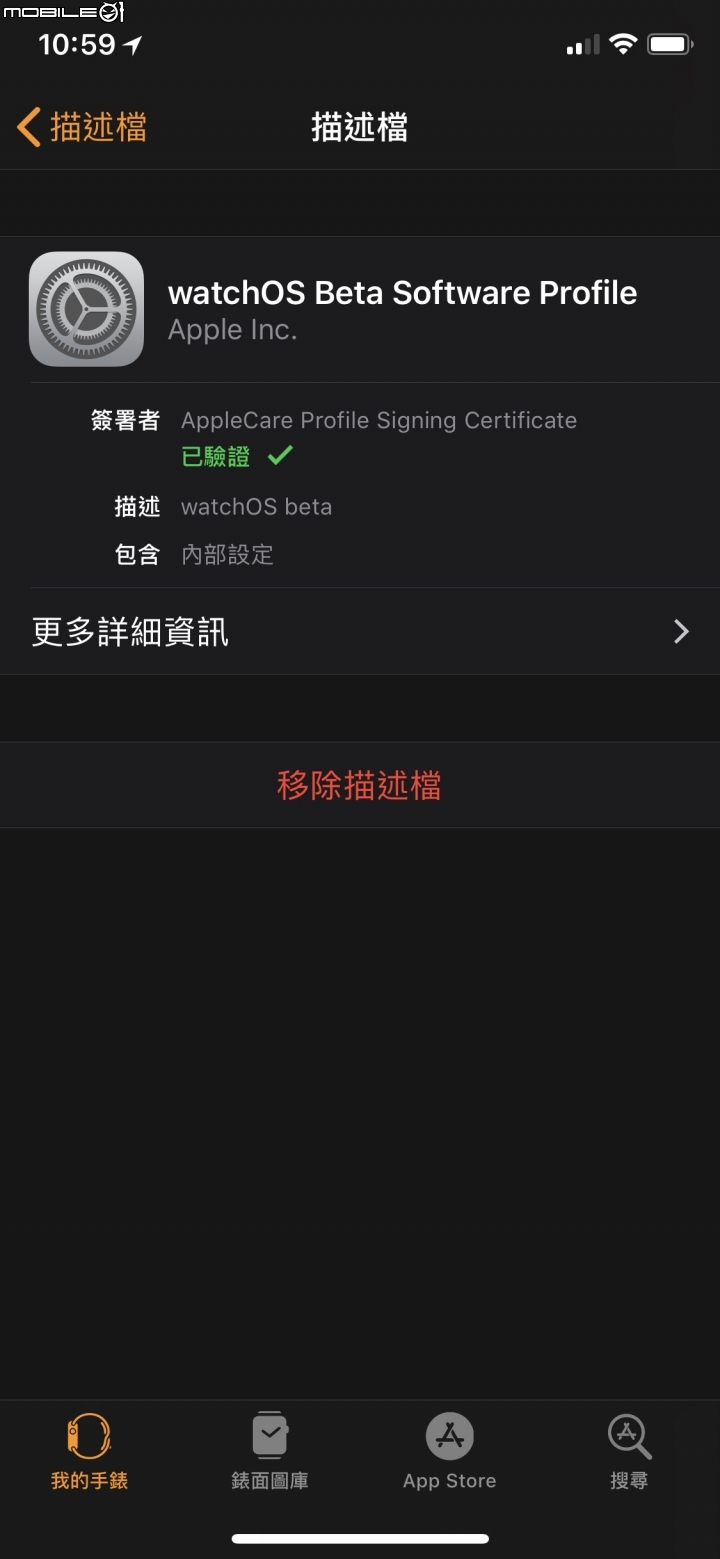Tap 移除描述檔 to remove the profile

click(x=359, y=786)
